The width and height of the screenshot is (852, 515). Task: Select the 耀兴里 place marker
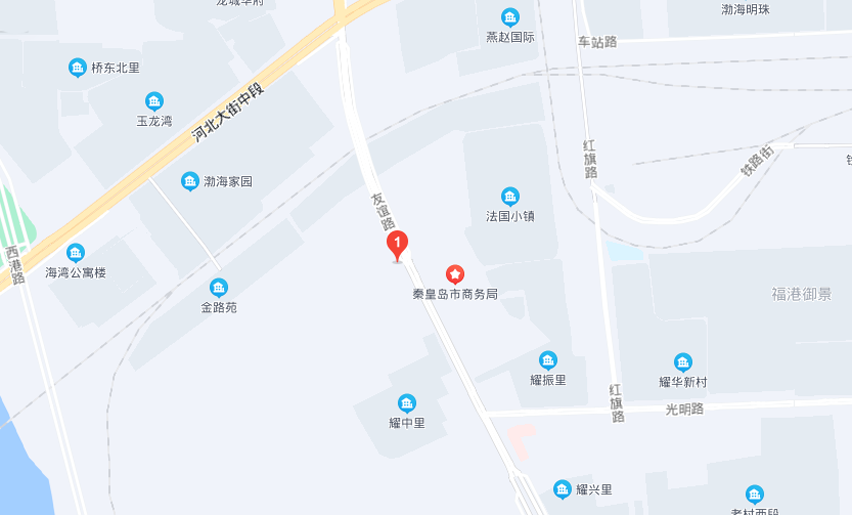coord(561,489)
